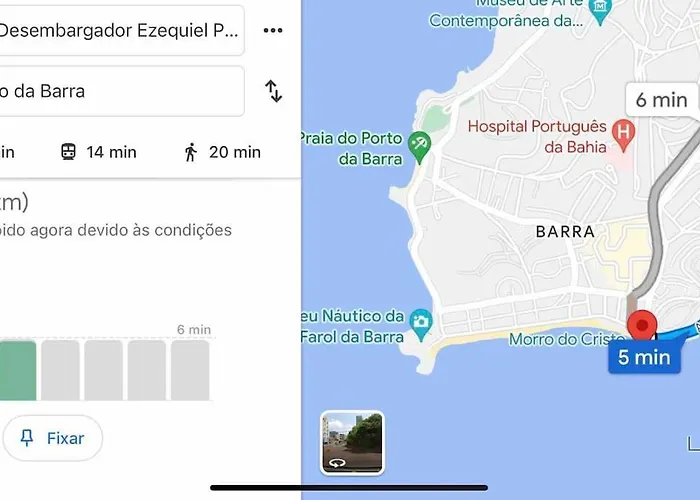The width and height of the screenshot is (700, 500).
Task: Swap origin and destination
Action: coord(274,91)
